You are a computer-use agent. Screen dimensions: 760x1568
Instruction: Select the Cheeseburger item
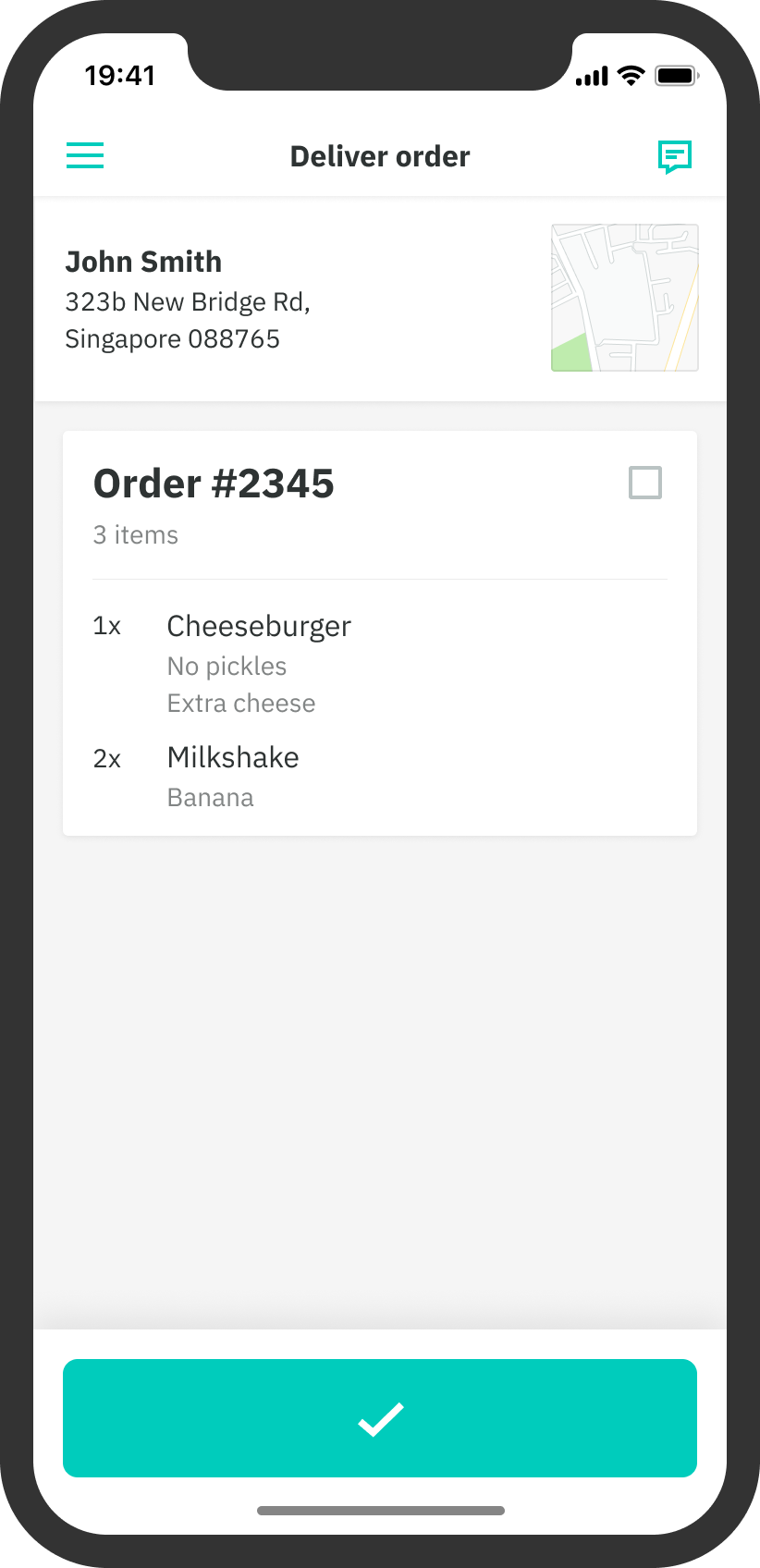pos(258,626)
